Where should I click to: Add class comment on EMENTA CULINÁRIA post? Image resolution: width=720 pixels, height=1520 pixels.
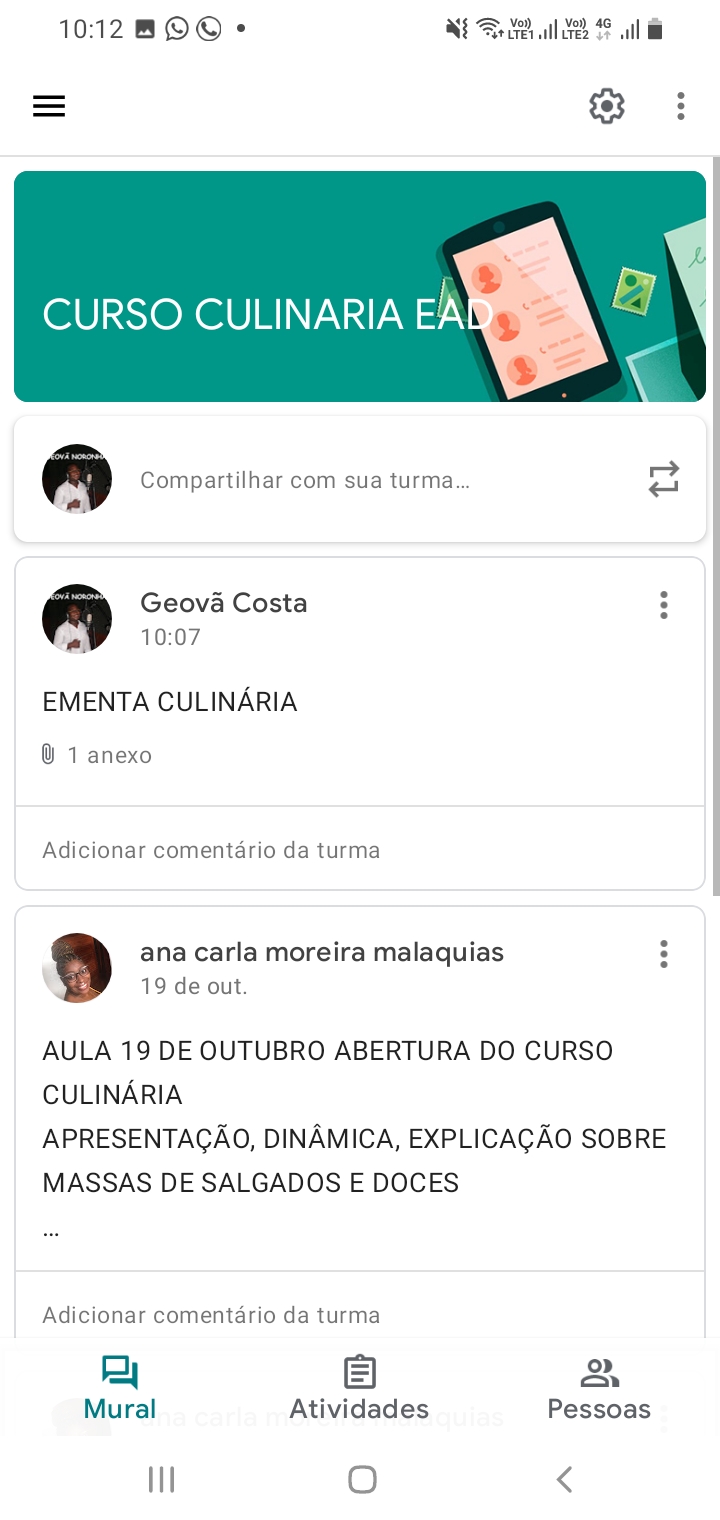click(x=211, y=850)
